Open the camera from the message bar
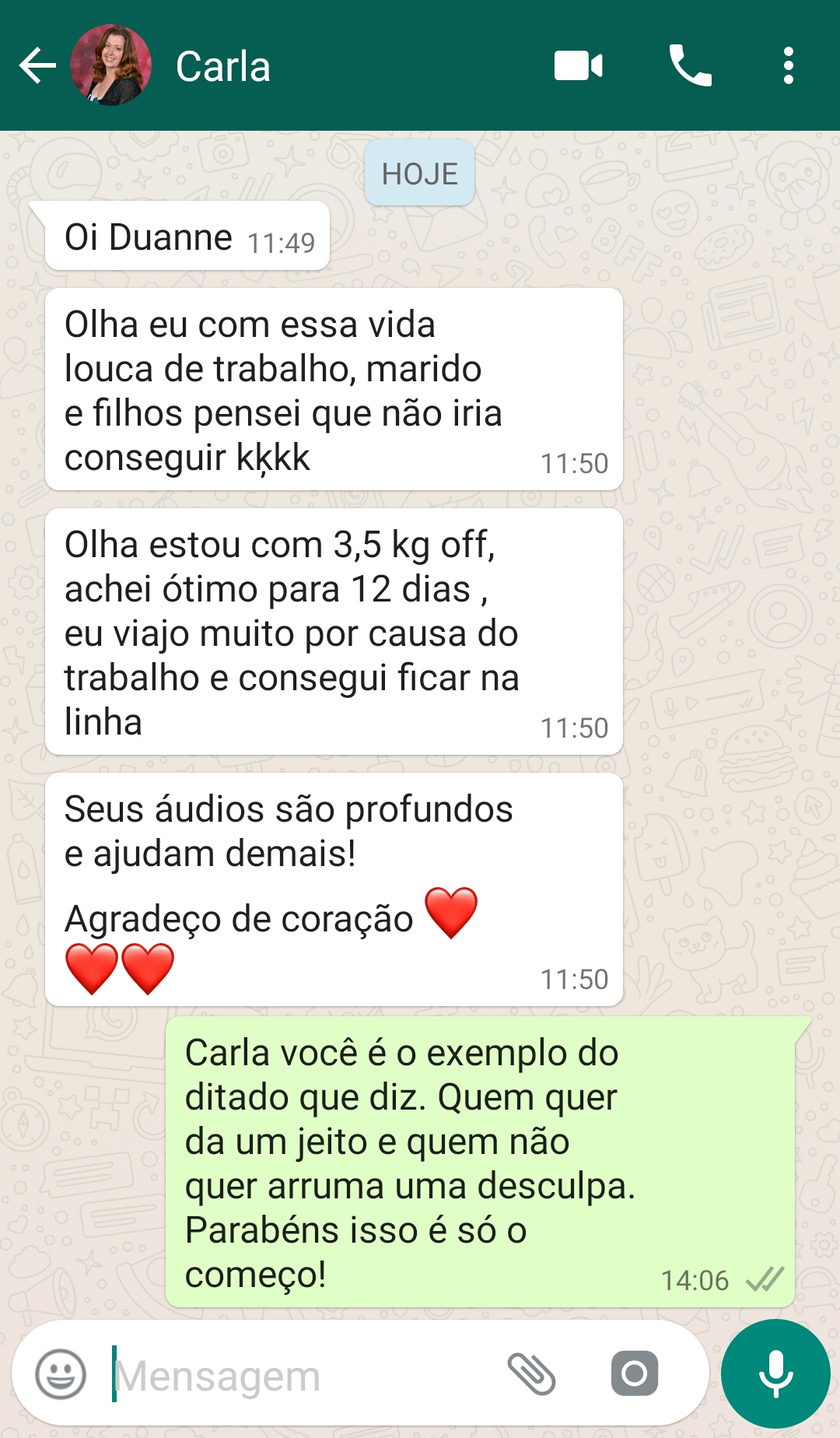The image size is (840, 1438). click(634, 1374)
